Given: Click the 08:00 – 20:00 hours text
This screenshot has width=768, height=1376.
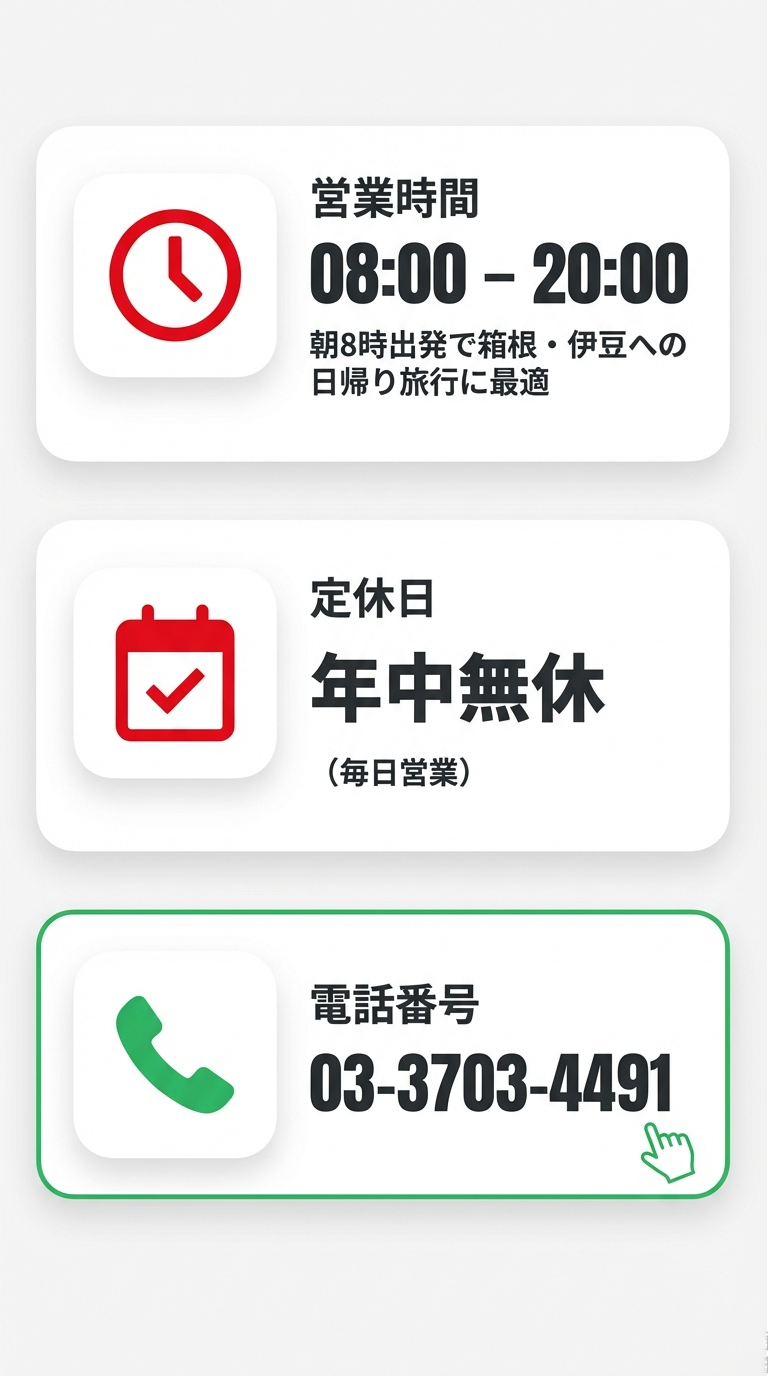Looking at the screenshot, I should tap(498, 270).
